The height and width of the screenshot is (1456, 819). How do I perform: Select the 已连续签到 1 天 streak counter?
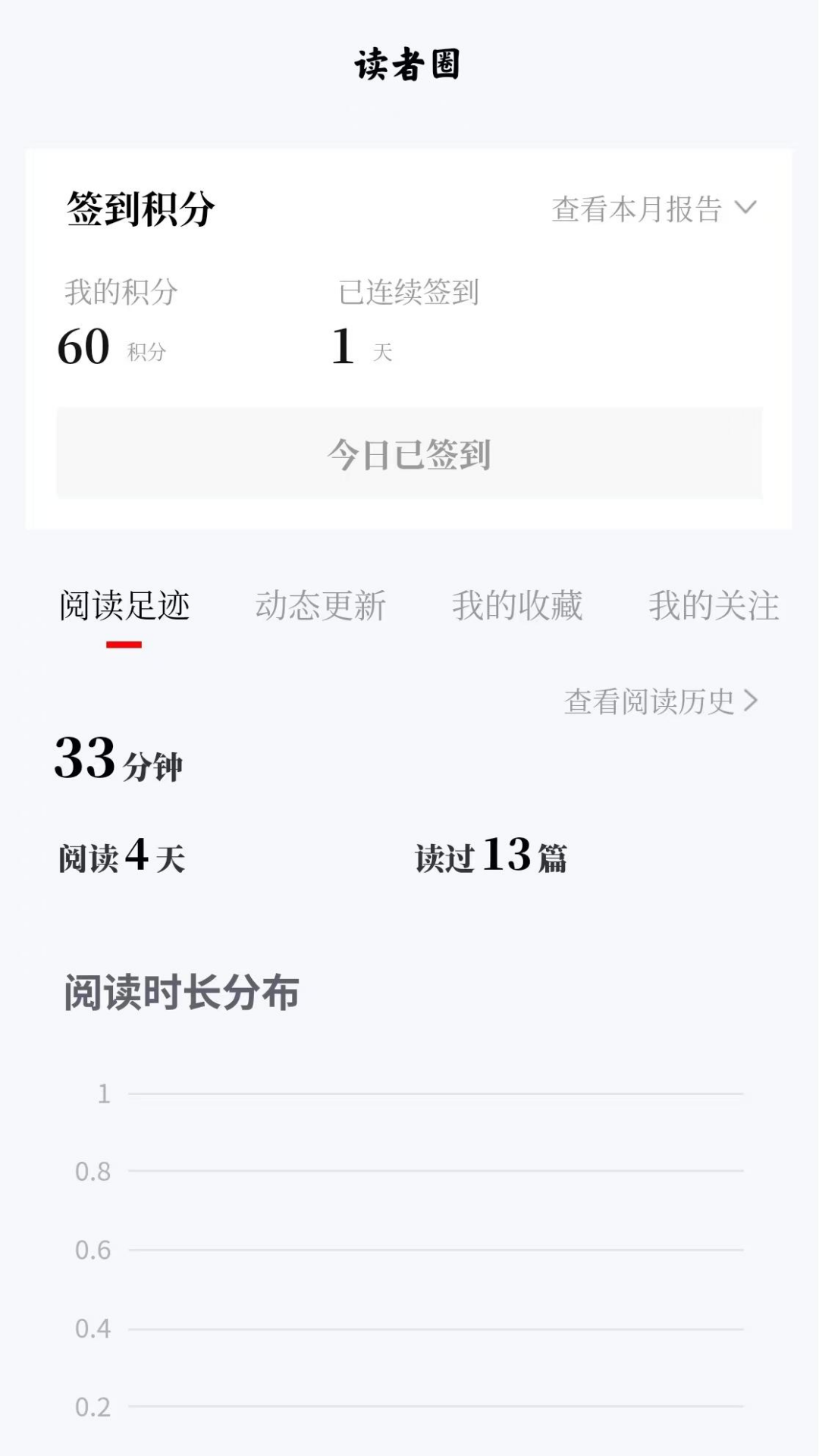pyautogui.click(x=364, y=345)
